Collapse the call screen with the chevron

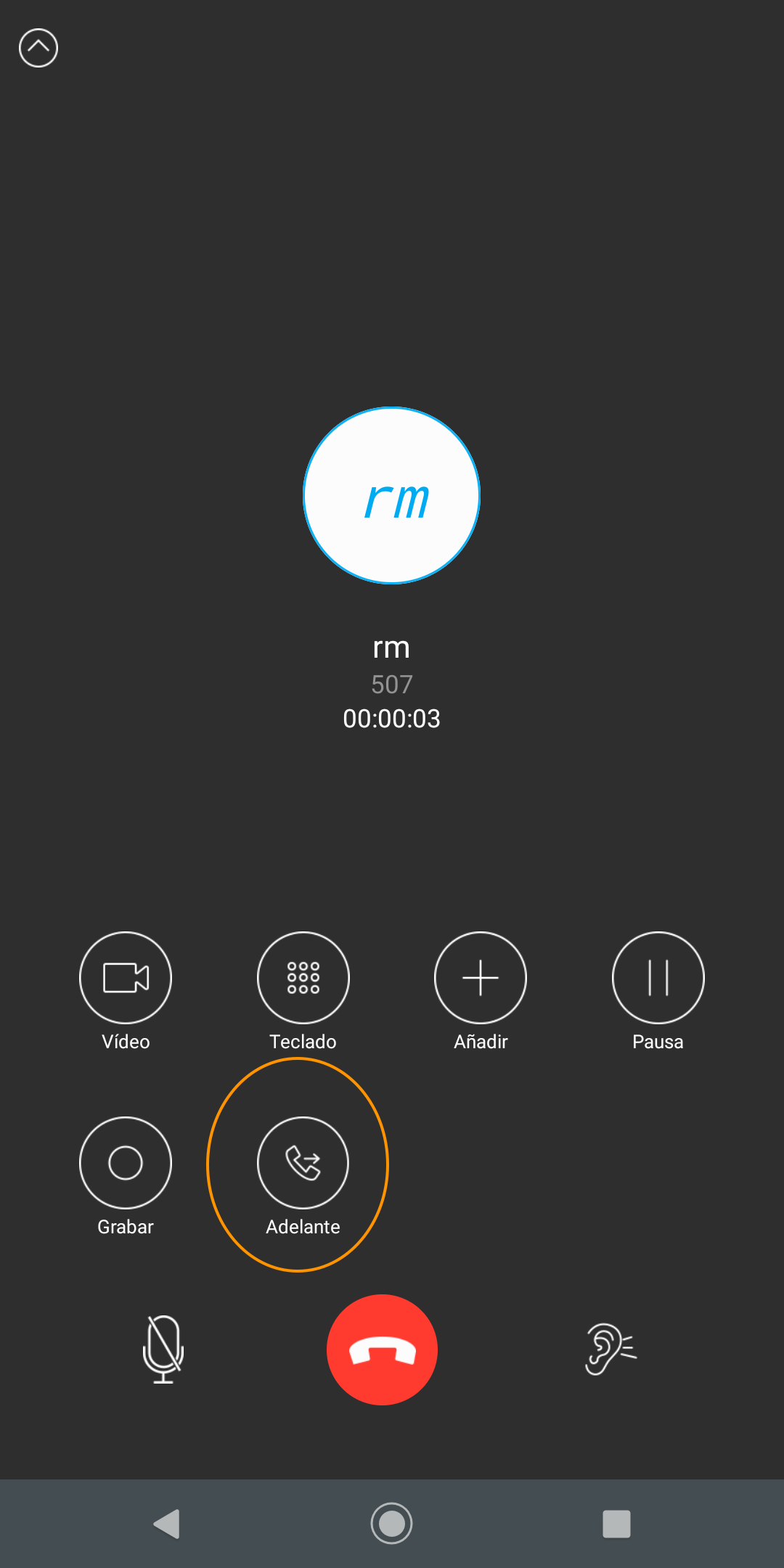click(x=38, y=48)
